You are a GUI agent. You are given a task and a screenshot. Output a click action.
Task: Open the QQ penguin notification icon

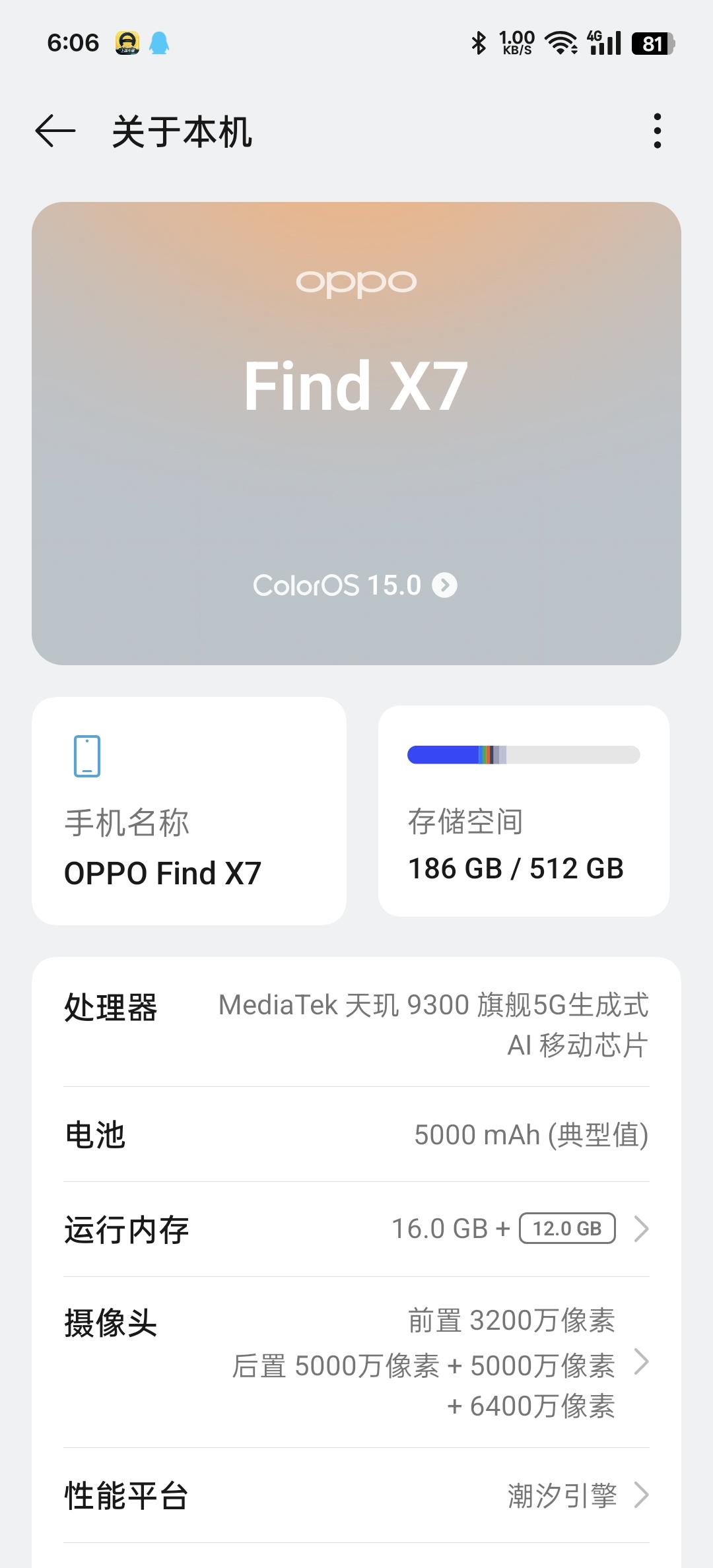coord(158,42)
